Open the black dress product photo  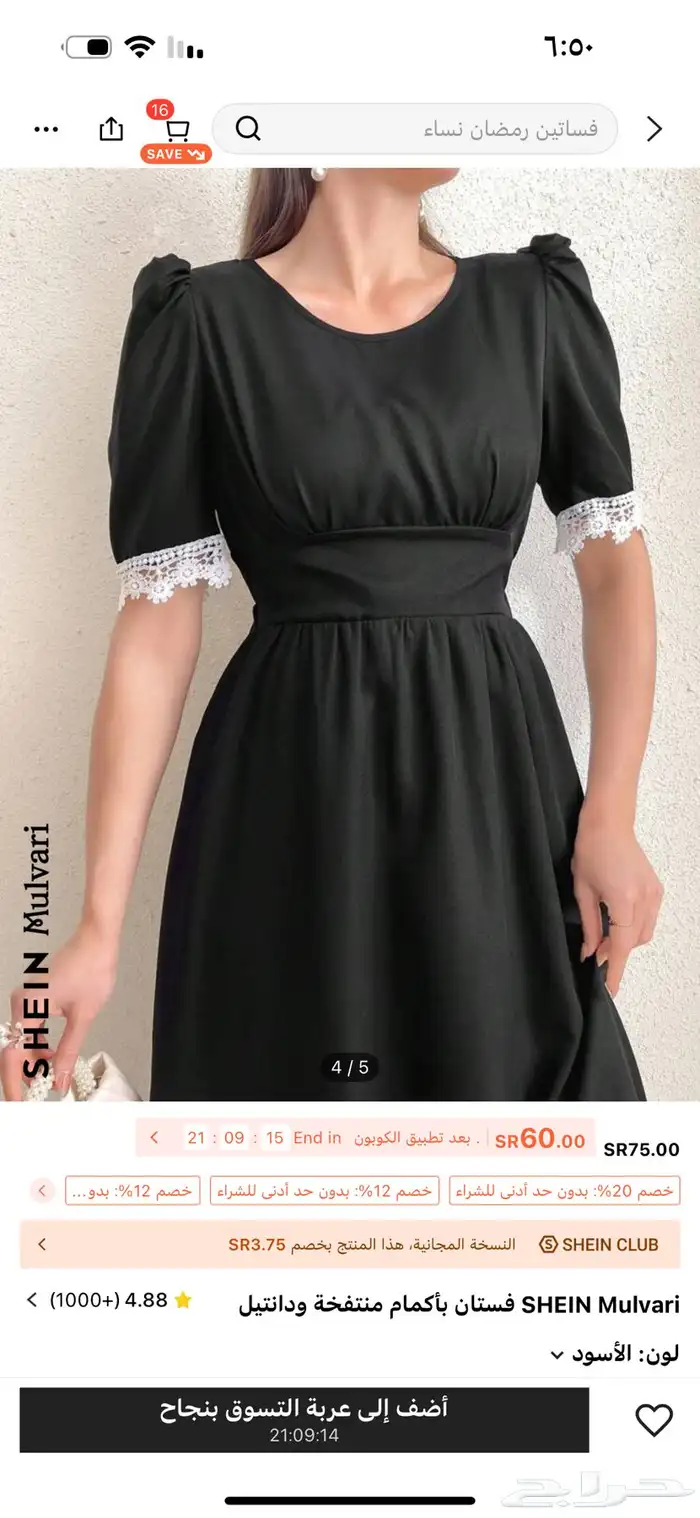350,630
